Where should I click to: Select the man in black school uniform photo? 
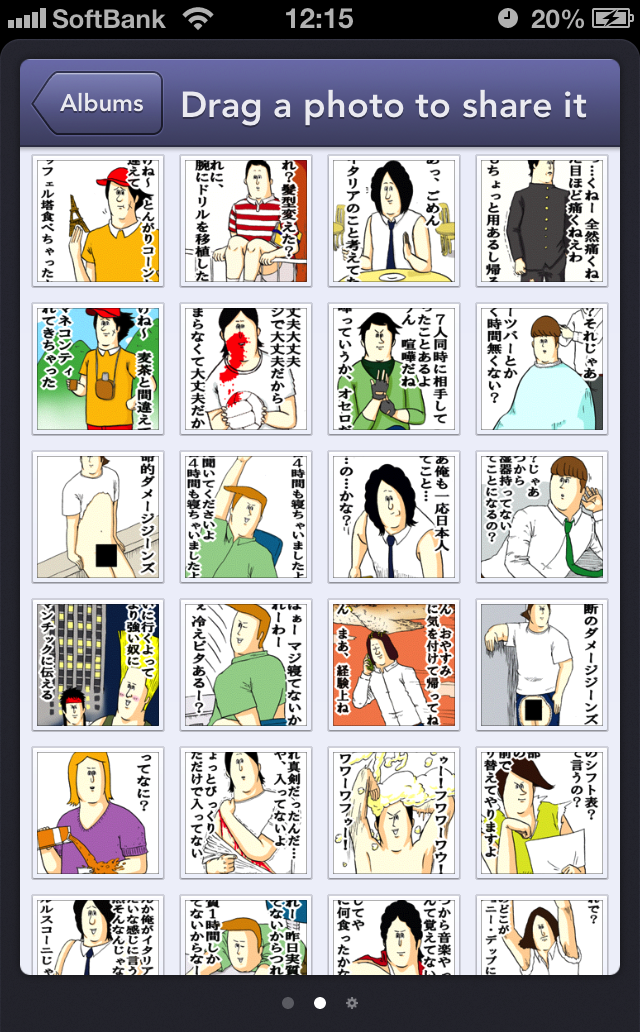coord(541,220)
